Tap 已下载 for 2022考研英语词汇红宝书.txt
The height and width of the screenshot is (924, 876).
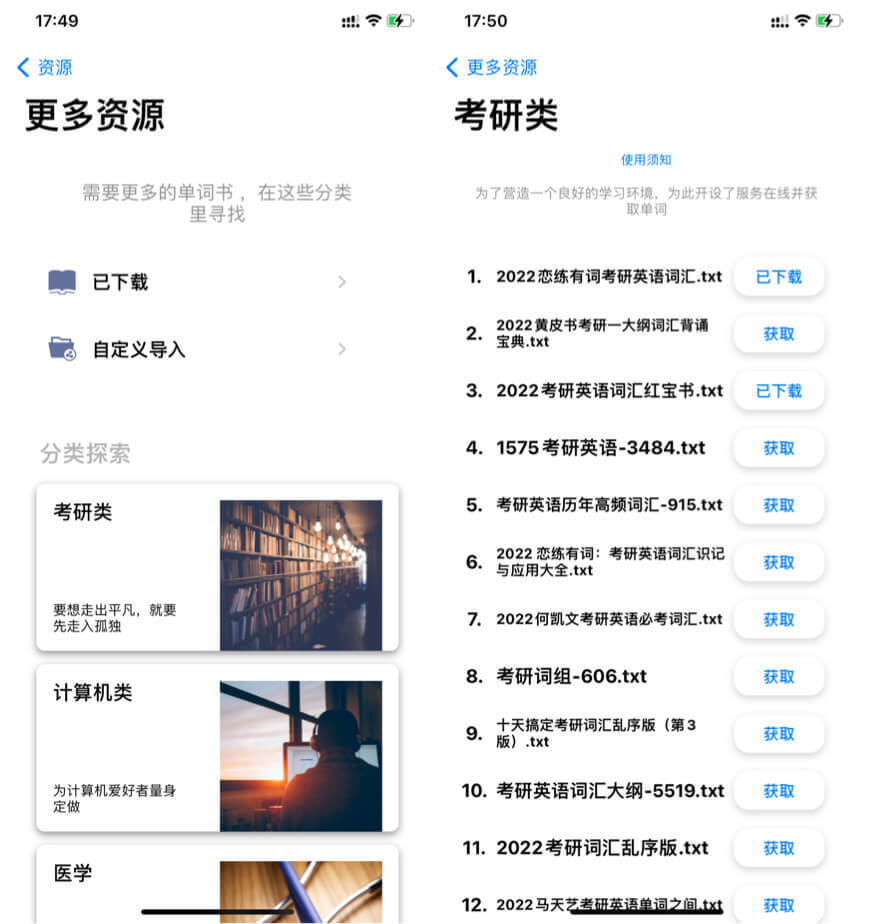click(778, 391)
